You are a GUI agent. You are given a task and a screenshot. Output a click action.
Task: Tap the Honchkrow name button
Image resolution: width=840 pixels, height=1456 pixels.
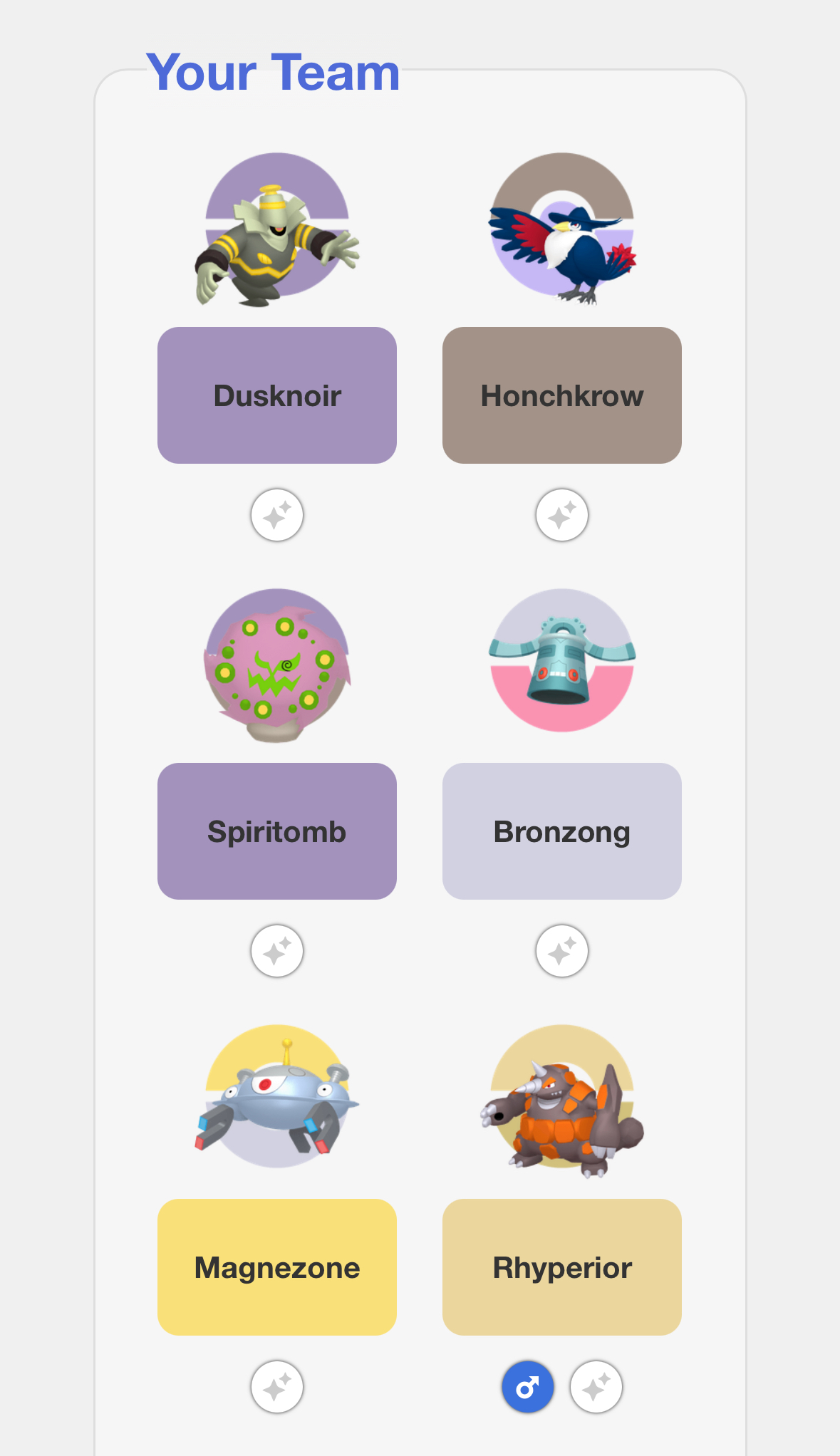pos(561,395)
